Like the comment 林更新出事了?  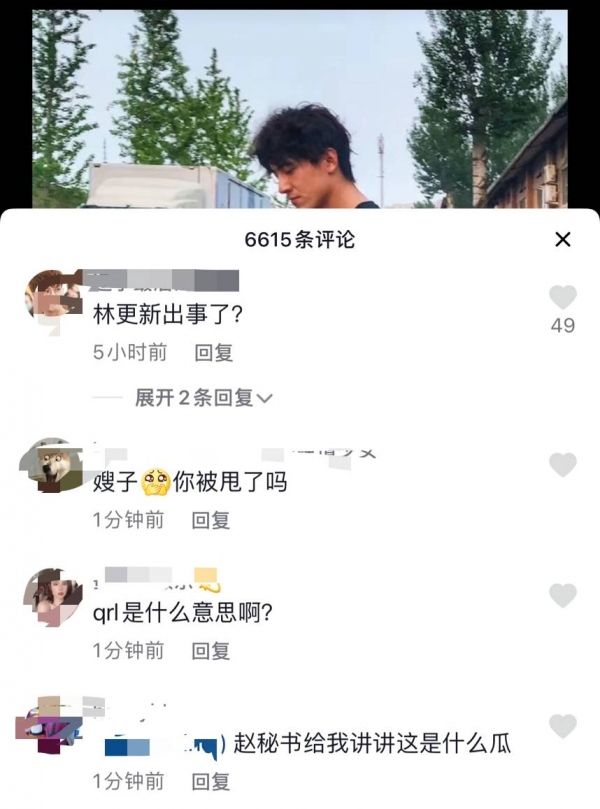pyautogui.click(x=563, y=297)
